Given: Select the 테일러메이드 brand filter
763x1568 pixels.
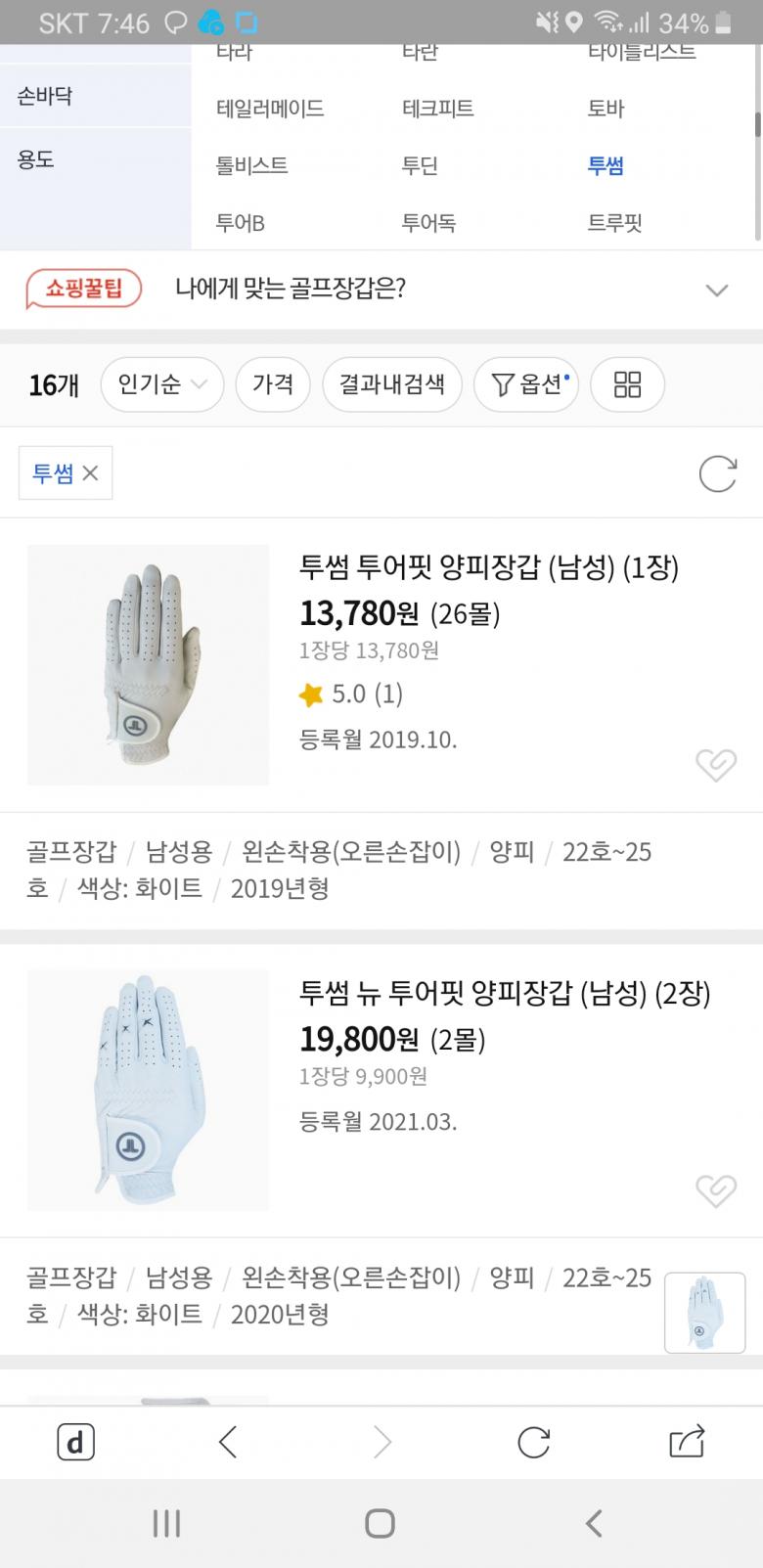Looking at the screenshot, I should tap(270, 109).
